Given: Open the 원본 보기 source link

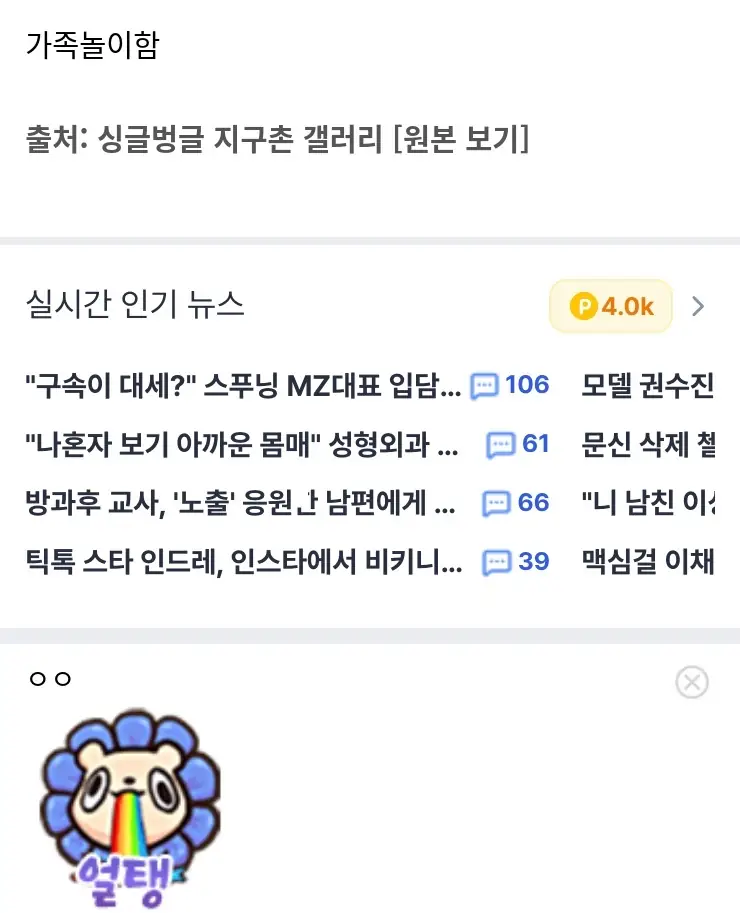Looking at the screenshot, I should 461,139.
